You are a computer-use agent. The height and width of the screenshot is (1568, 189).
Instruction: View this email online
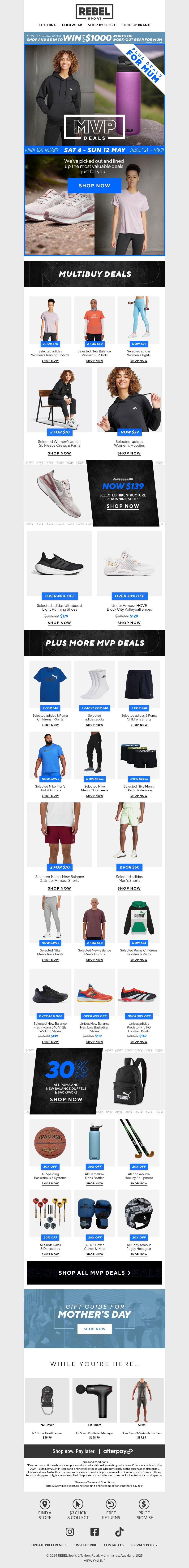pyautogui.click(x=94, y=1560)
